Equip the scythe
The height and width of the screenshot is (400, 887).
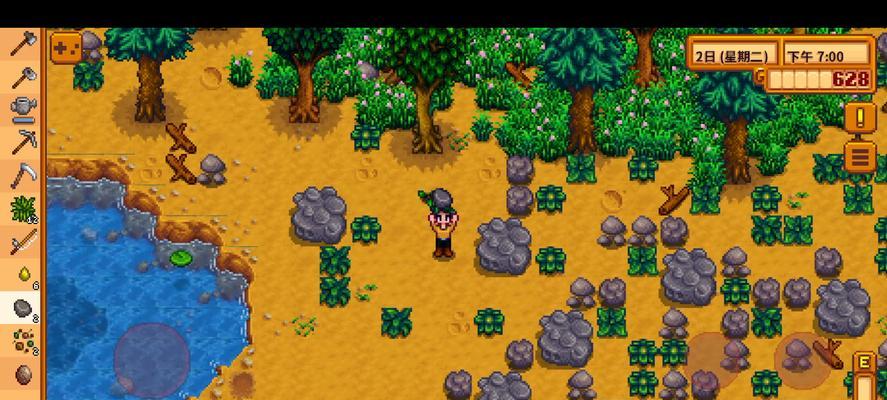(22, 176)
